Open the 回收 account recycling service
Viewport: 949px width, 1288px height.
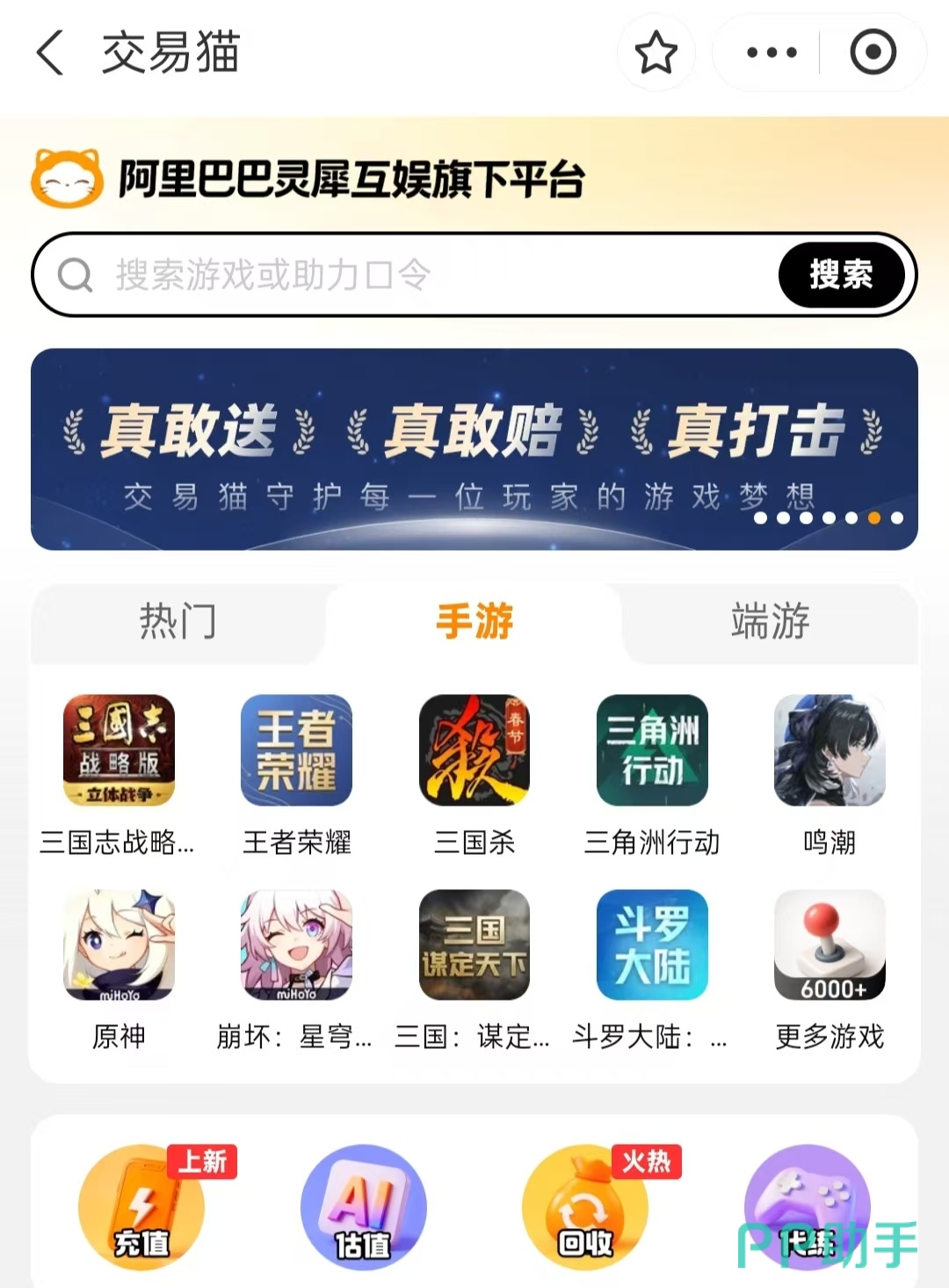click(585, 1207)
